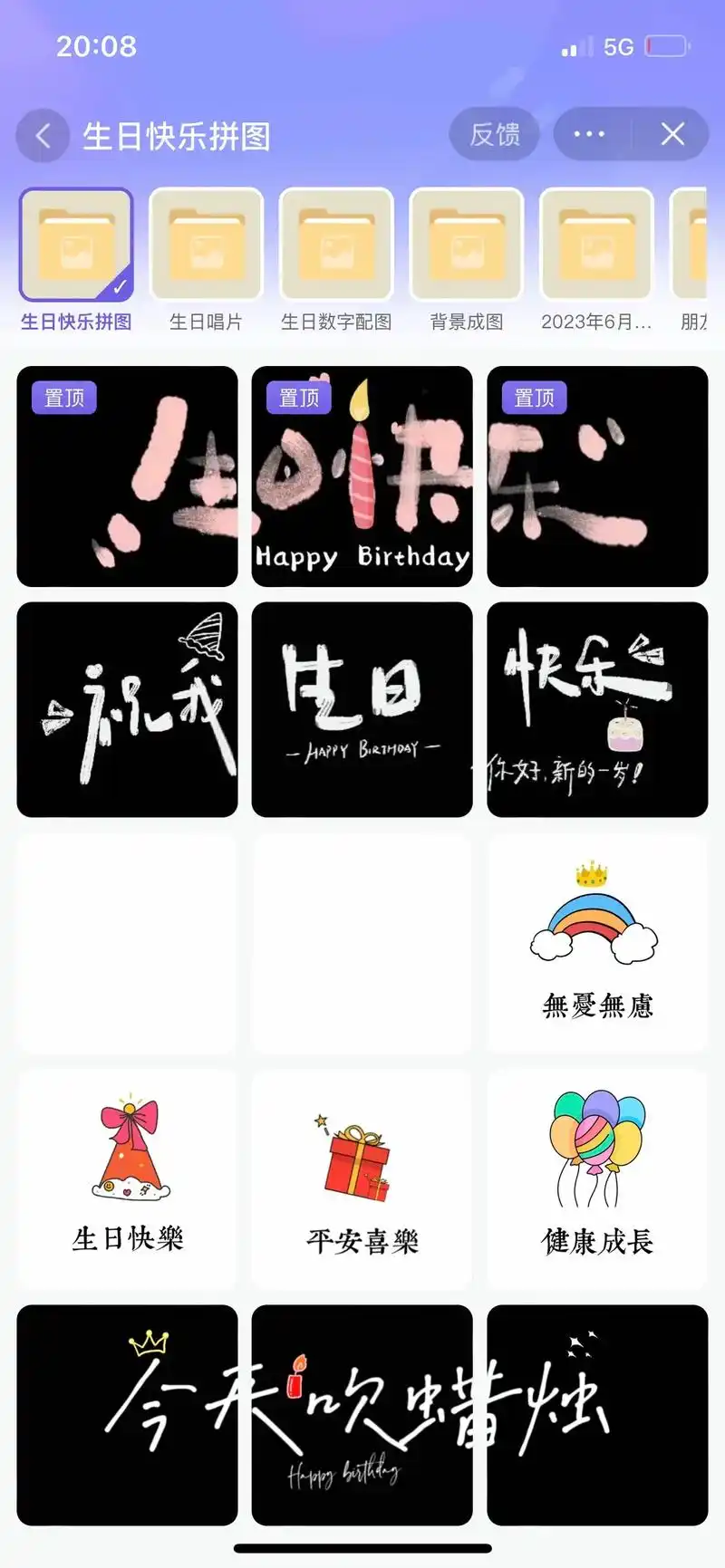Select the 無憂無慮 rainbow sticker
This screenshot has width=725, height=1568.
(597, 942)
